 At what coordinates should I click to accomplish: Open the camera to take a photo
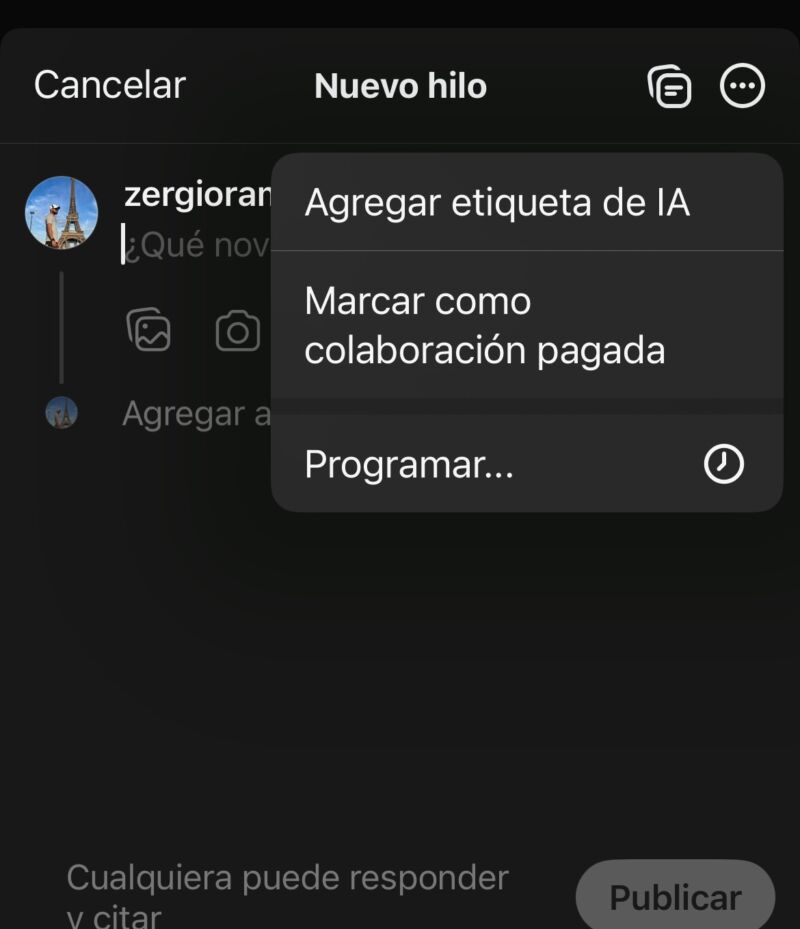click(x=238, y=331)
